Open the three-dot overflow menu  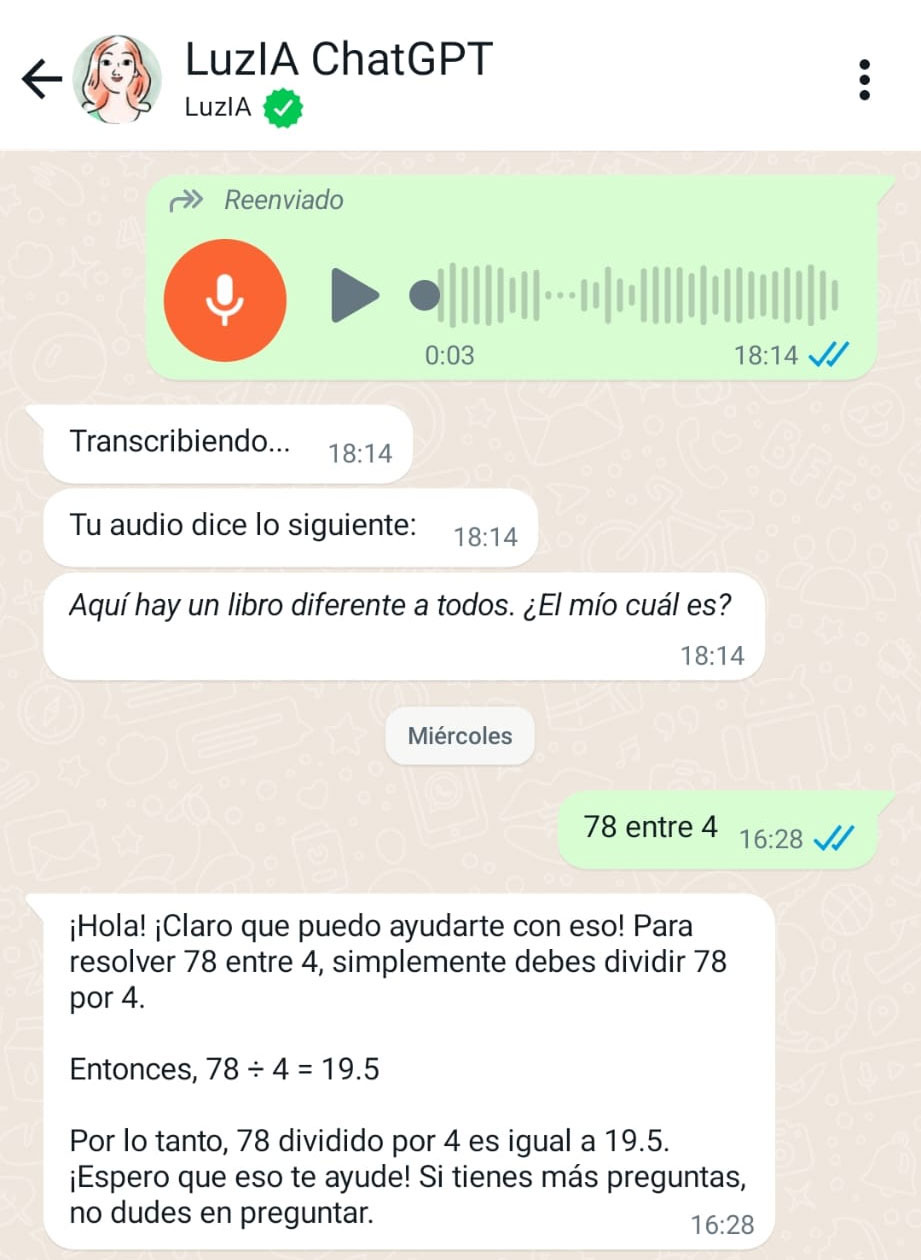tap(864, 79)
